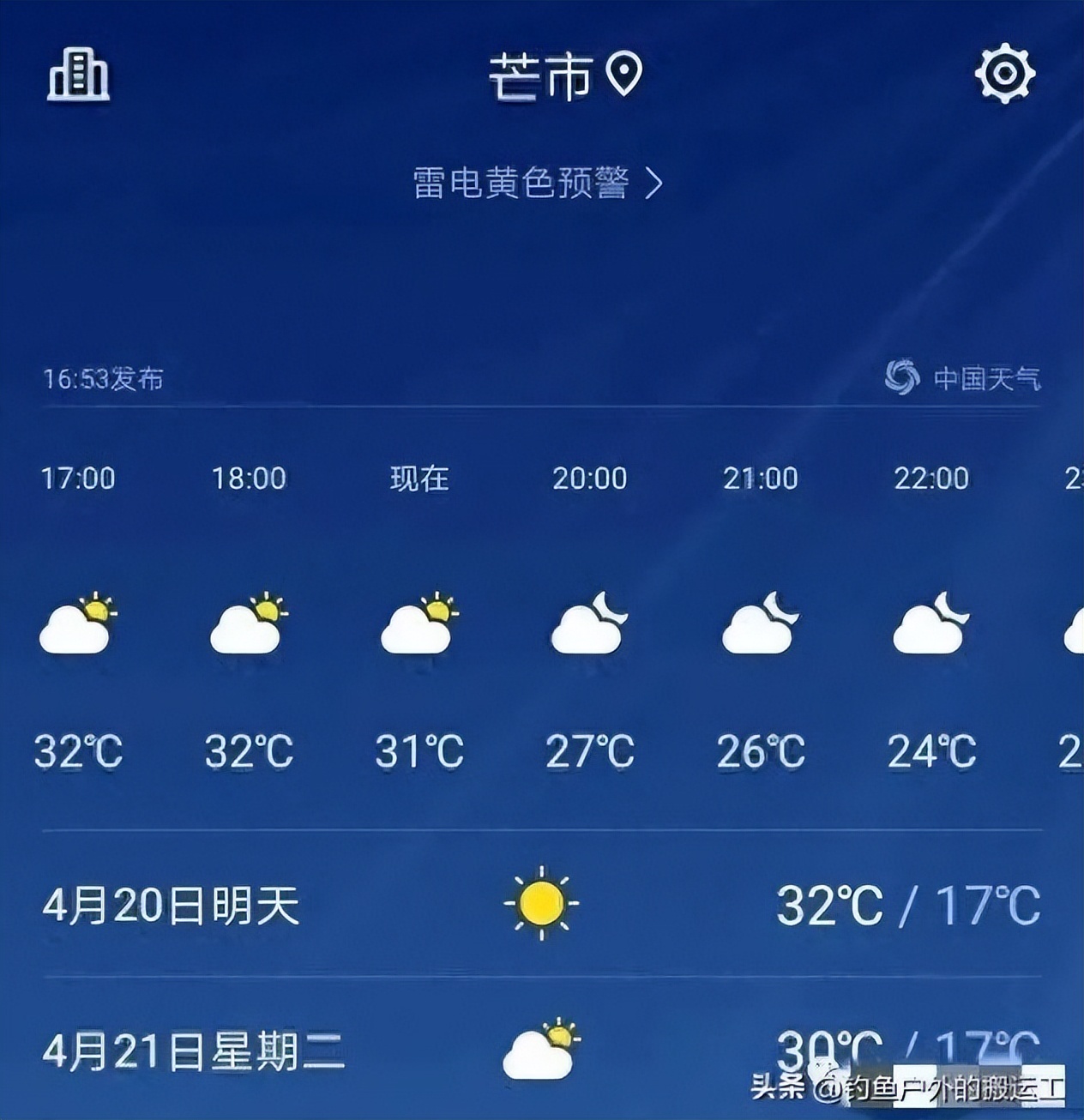Open the 雷电黄色预警 warning details
The image size is (1084, 1120).
point(538,183)
